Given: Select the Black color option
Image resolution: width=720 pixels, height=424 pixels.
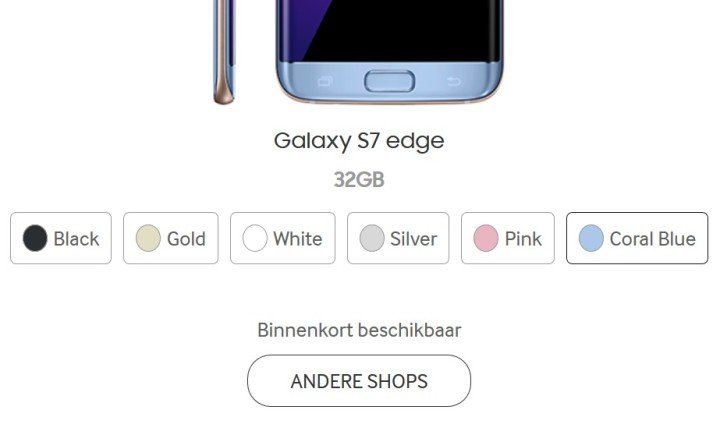Looking at the screenshot, I should coord(61,238).
